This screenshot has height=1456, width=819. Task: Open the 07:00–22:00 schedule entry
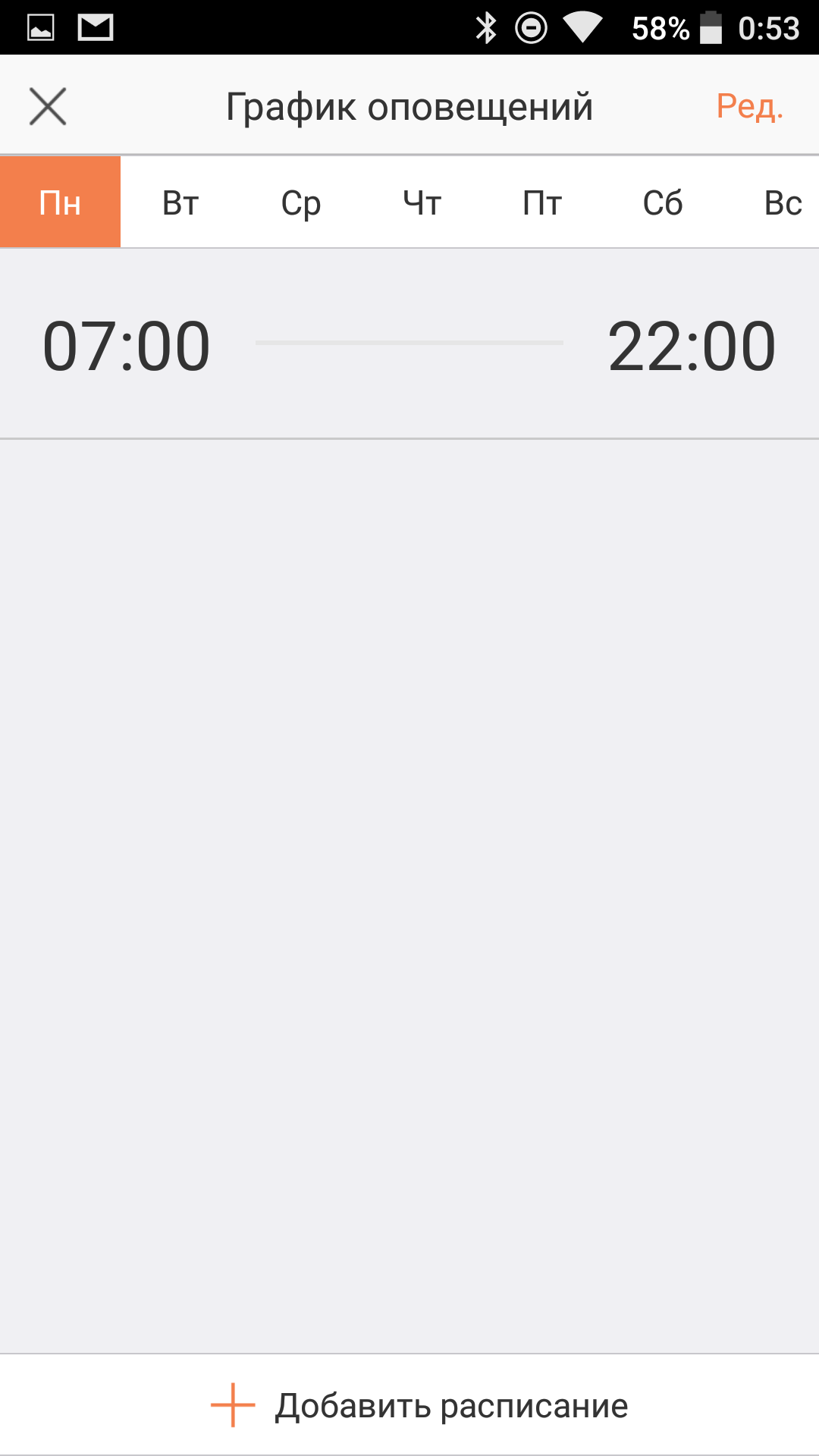tap(409, 344)
